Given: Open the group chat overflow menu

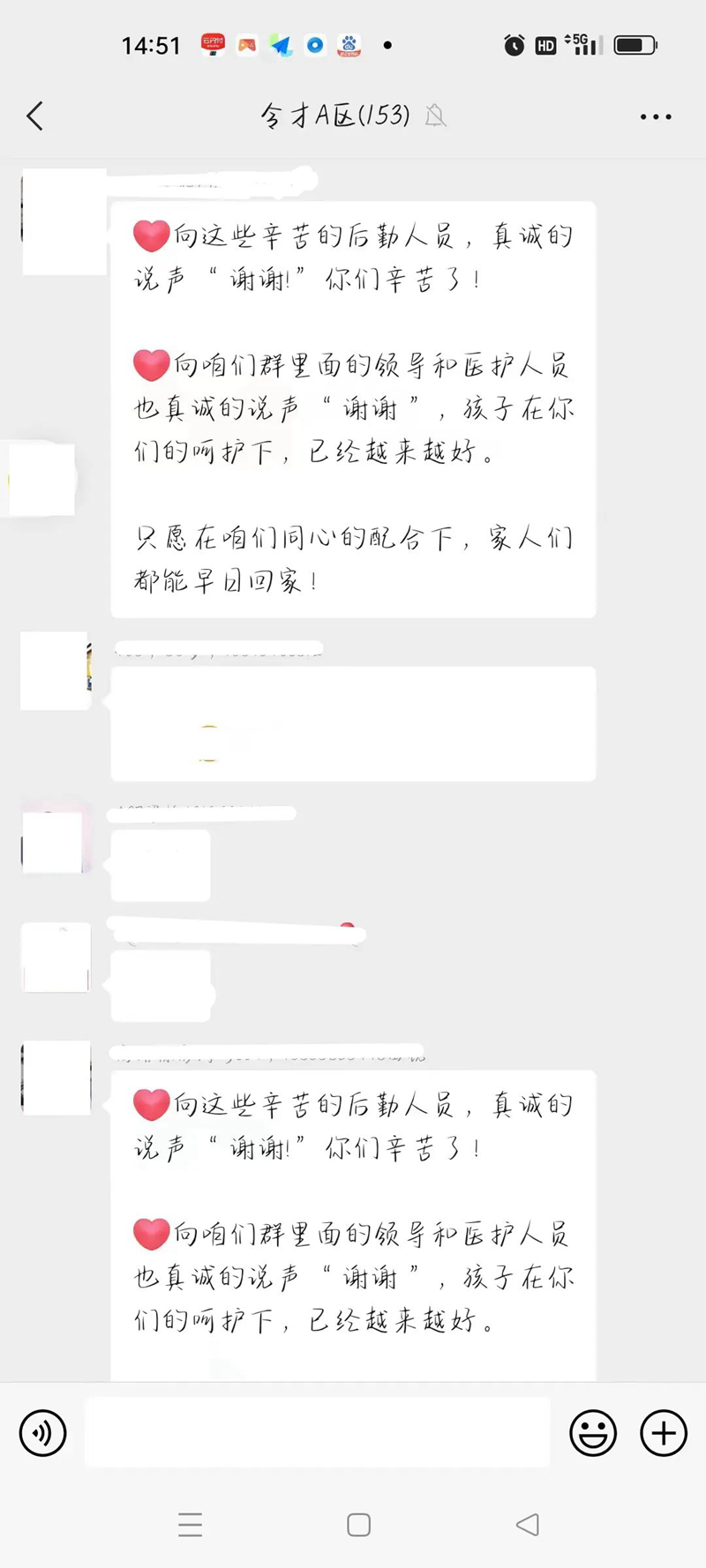Looking at the screenshot, I should click(656, 116).
